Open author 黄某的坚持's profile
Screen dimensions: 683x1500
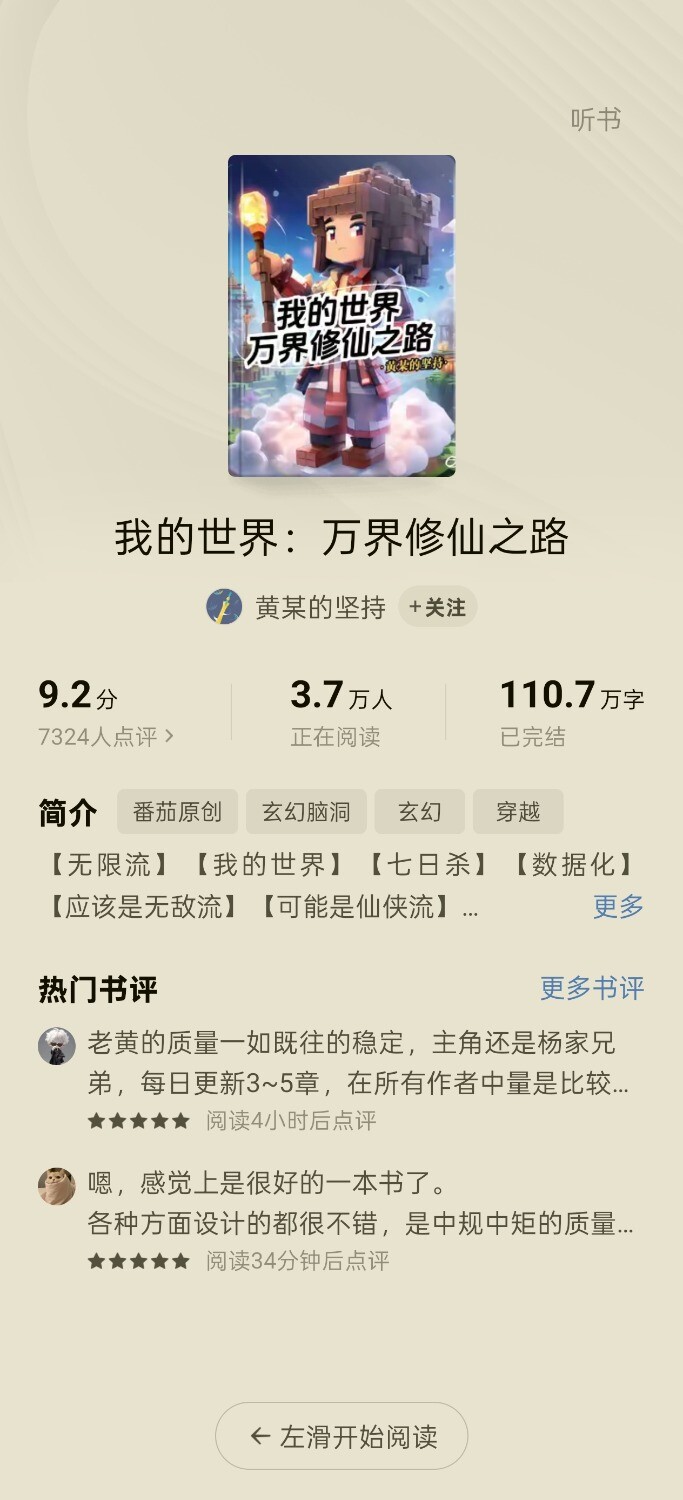click(319, 607)
